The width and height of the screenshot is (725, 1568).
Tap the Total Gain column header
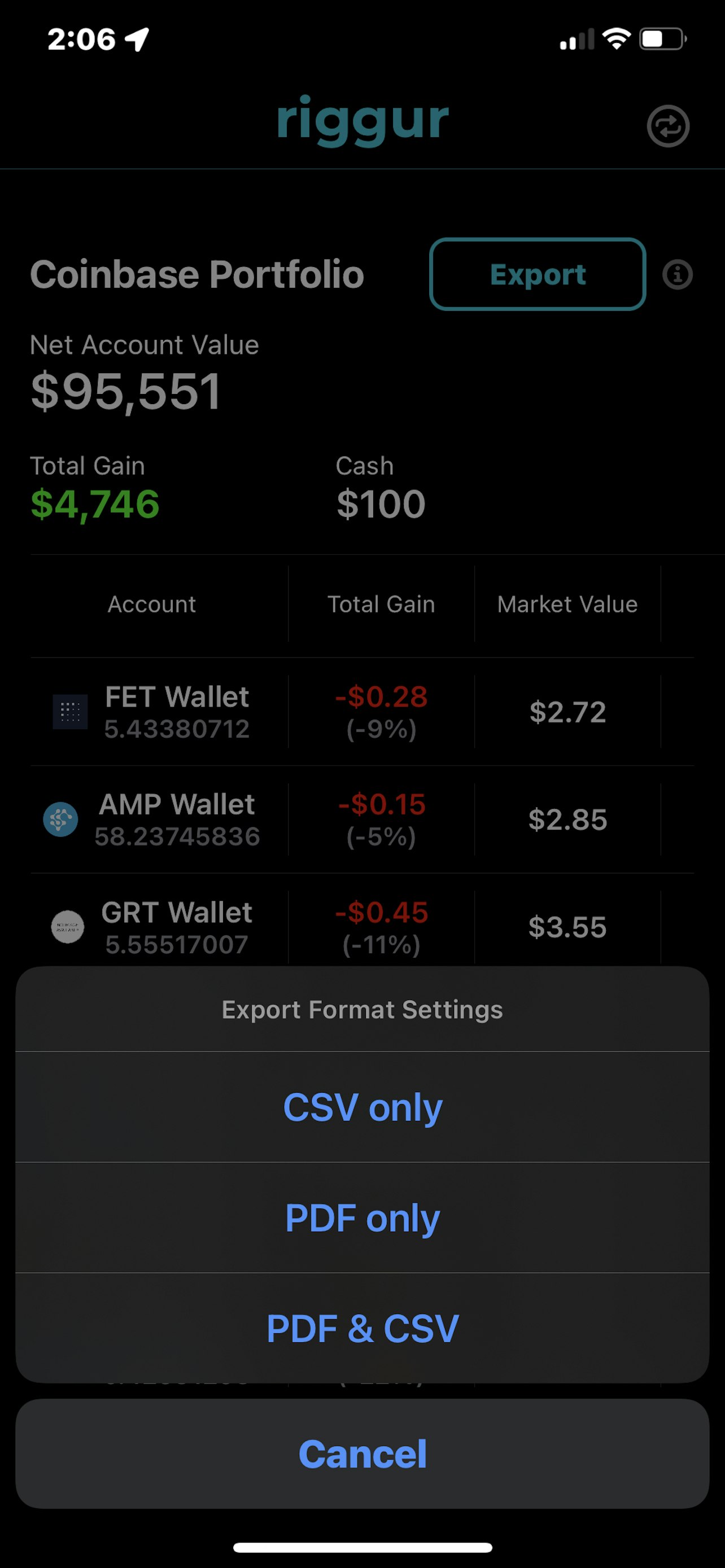(x=381, y=604)
